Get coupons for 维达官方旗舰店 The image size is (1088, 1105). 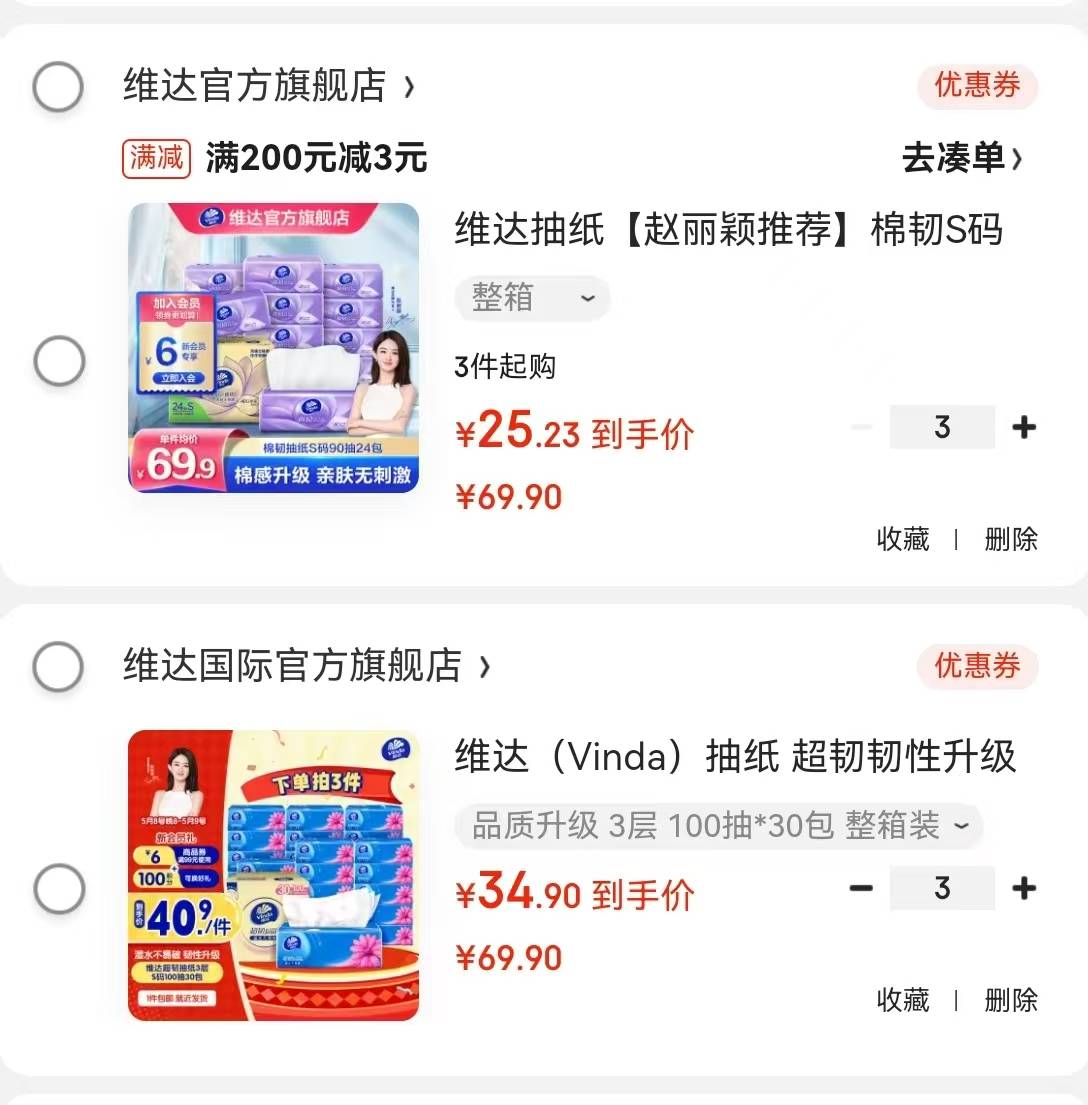click(977, 86)
